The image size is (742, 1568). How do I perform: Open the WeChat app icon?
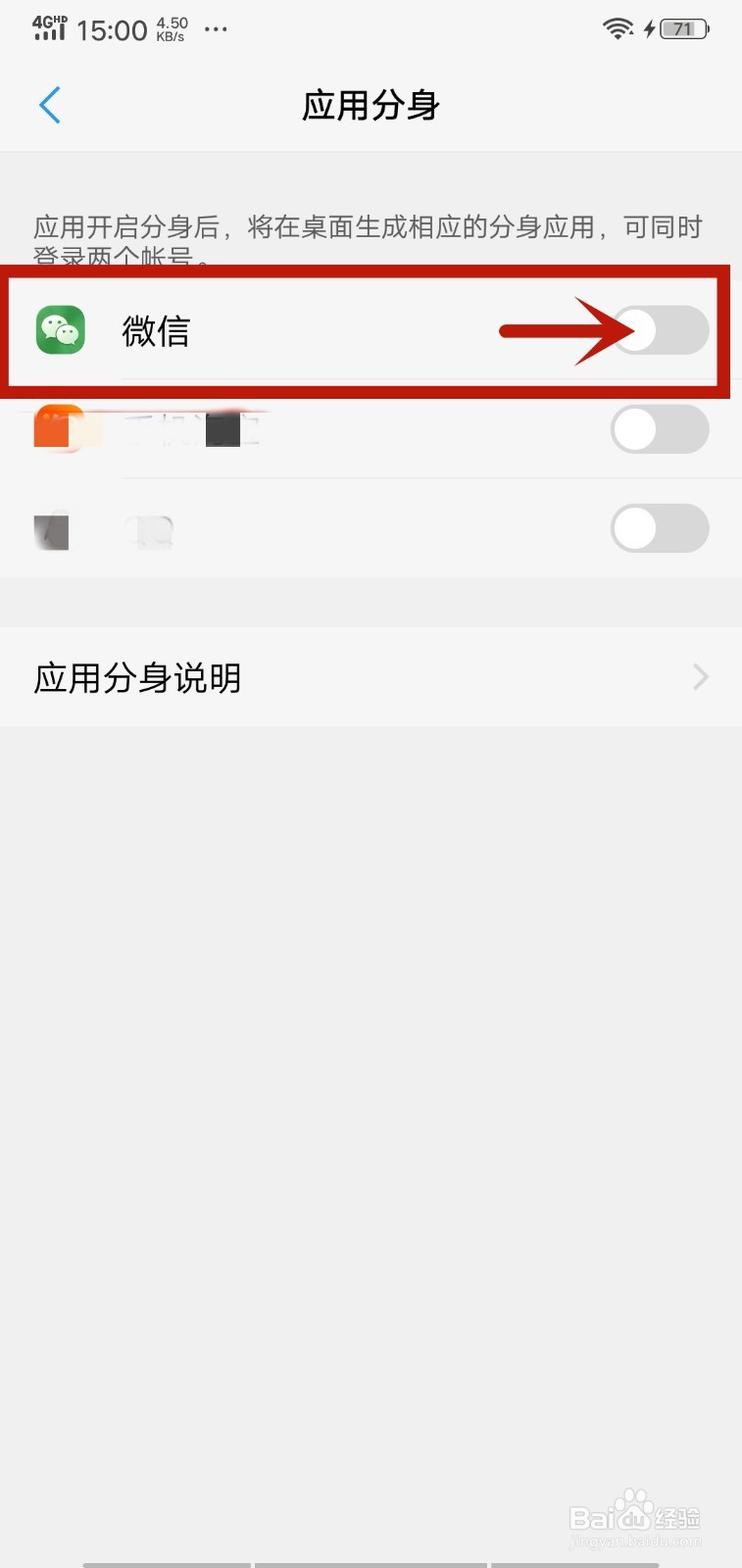click(59, 332)
